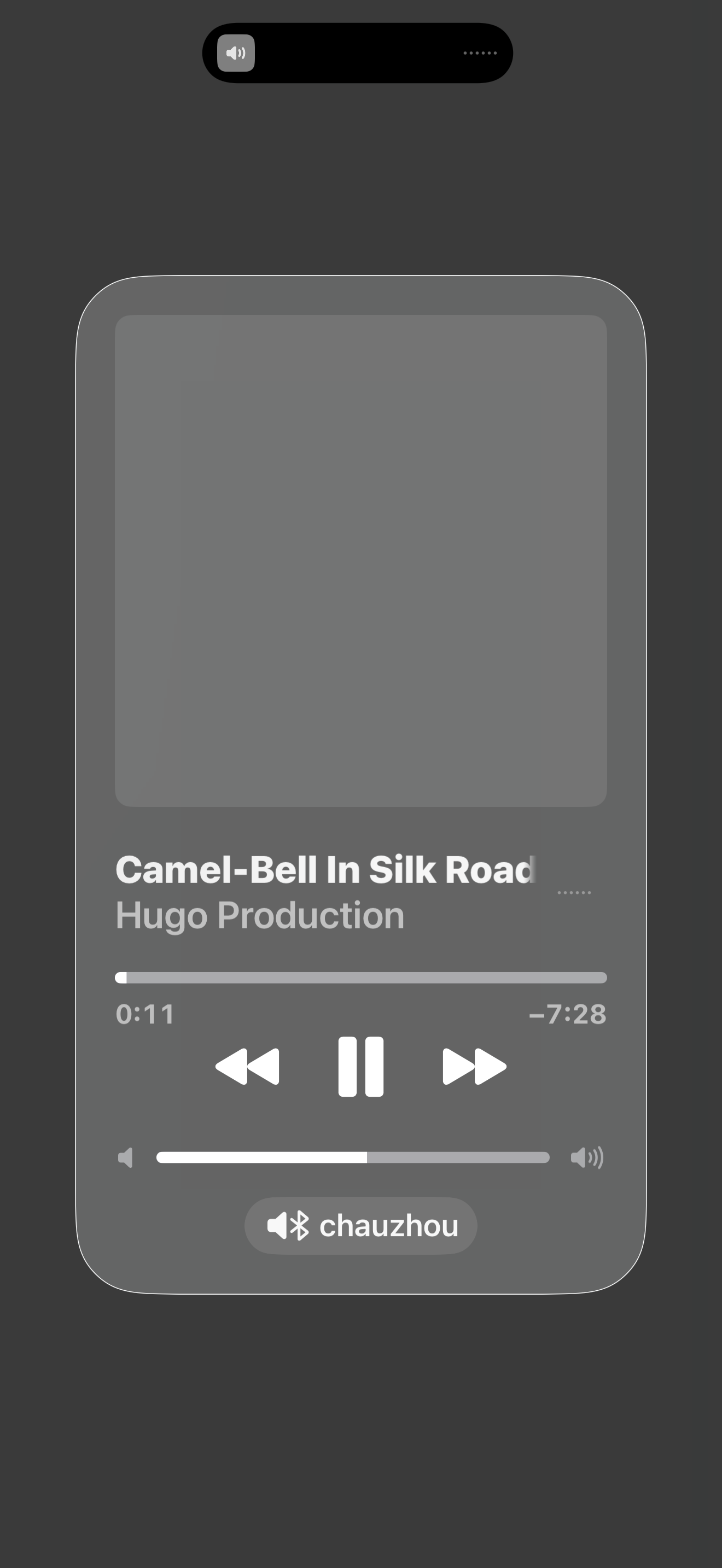
Task: Pause the current track
Action: point(360,1067)
